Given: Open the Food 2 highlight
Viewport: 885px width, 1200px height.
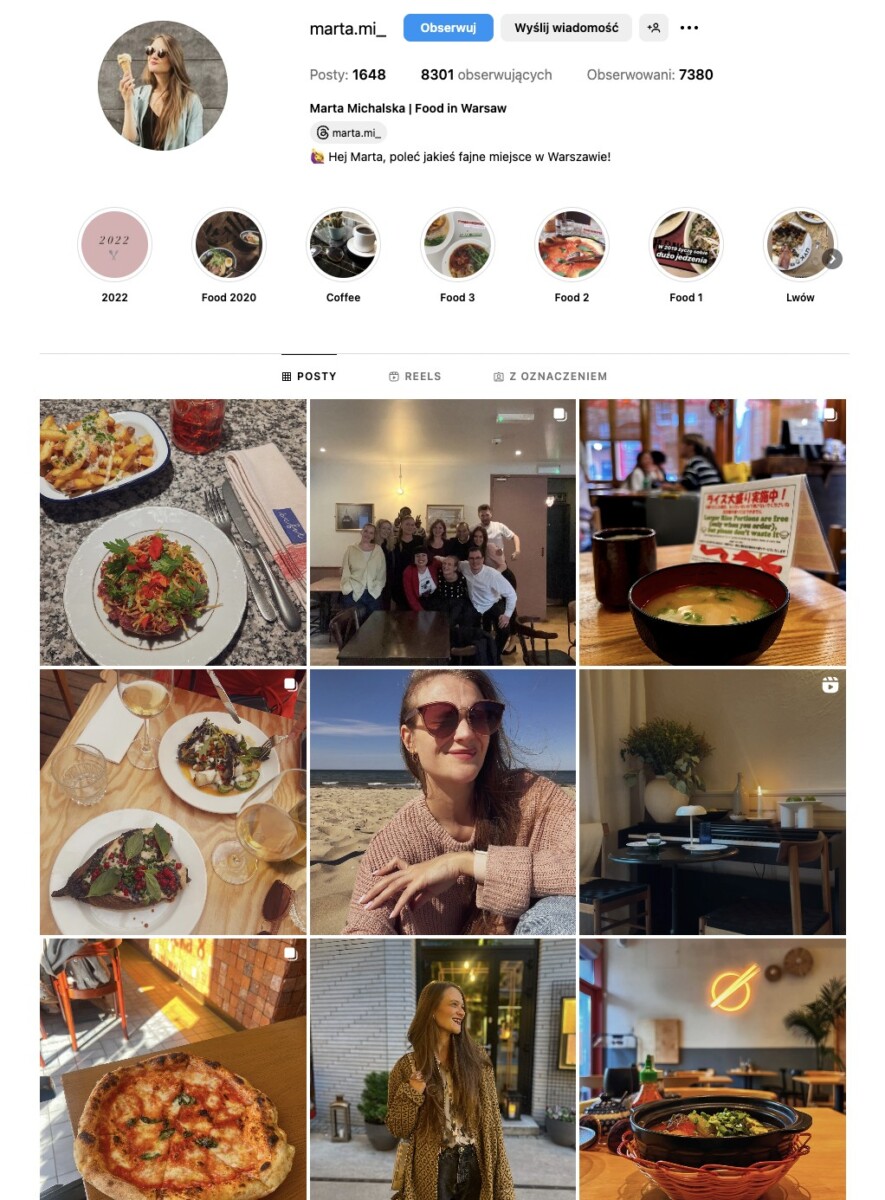Looking at the screenshot, I should 572,245.
